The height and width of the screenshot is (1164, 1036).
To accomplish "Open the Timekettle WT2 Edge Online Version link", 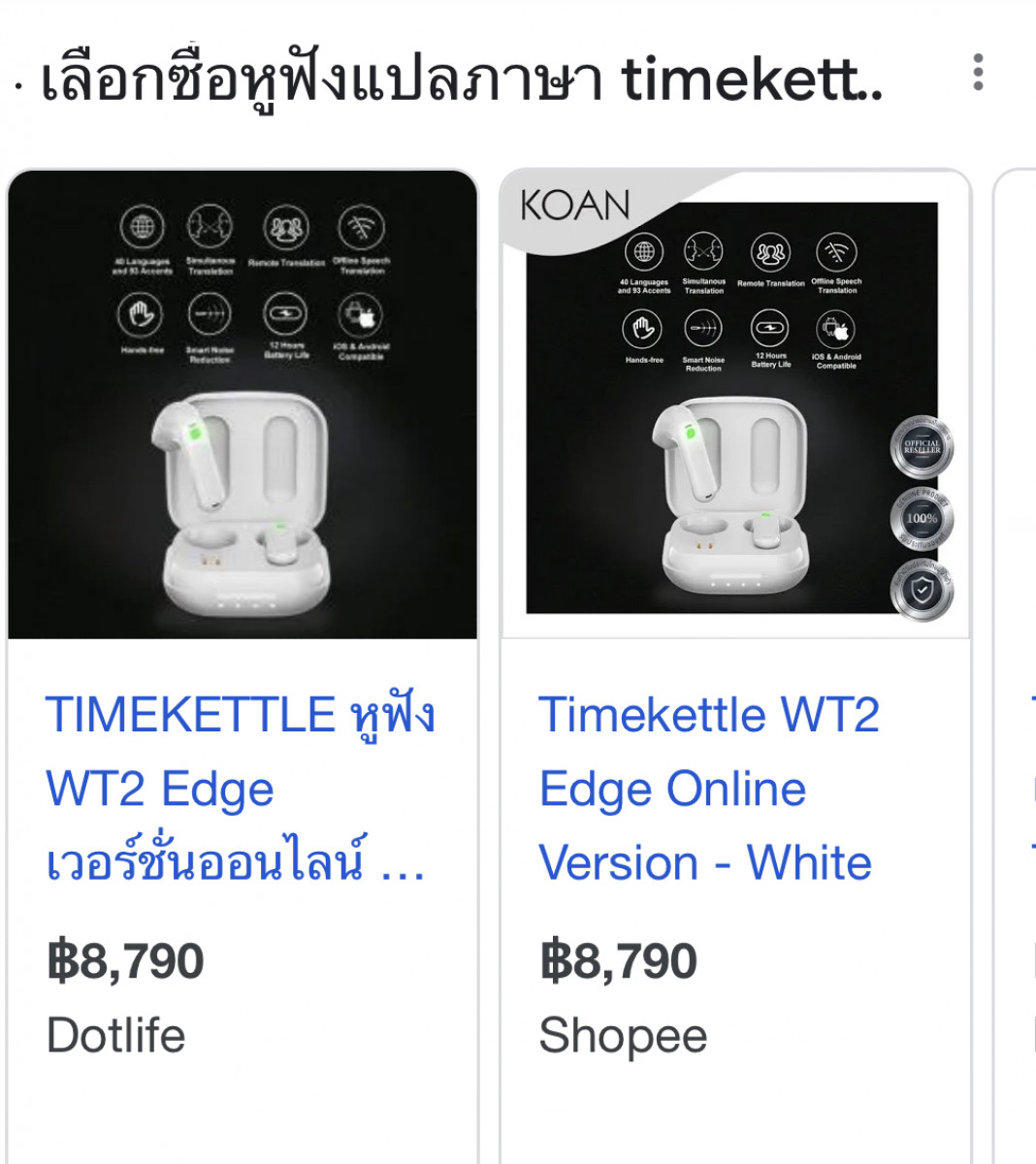I will 708,788.
